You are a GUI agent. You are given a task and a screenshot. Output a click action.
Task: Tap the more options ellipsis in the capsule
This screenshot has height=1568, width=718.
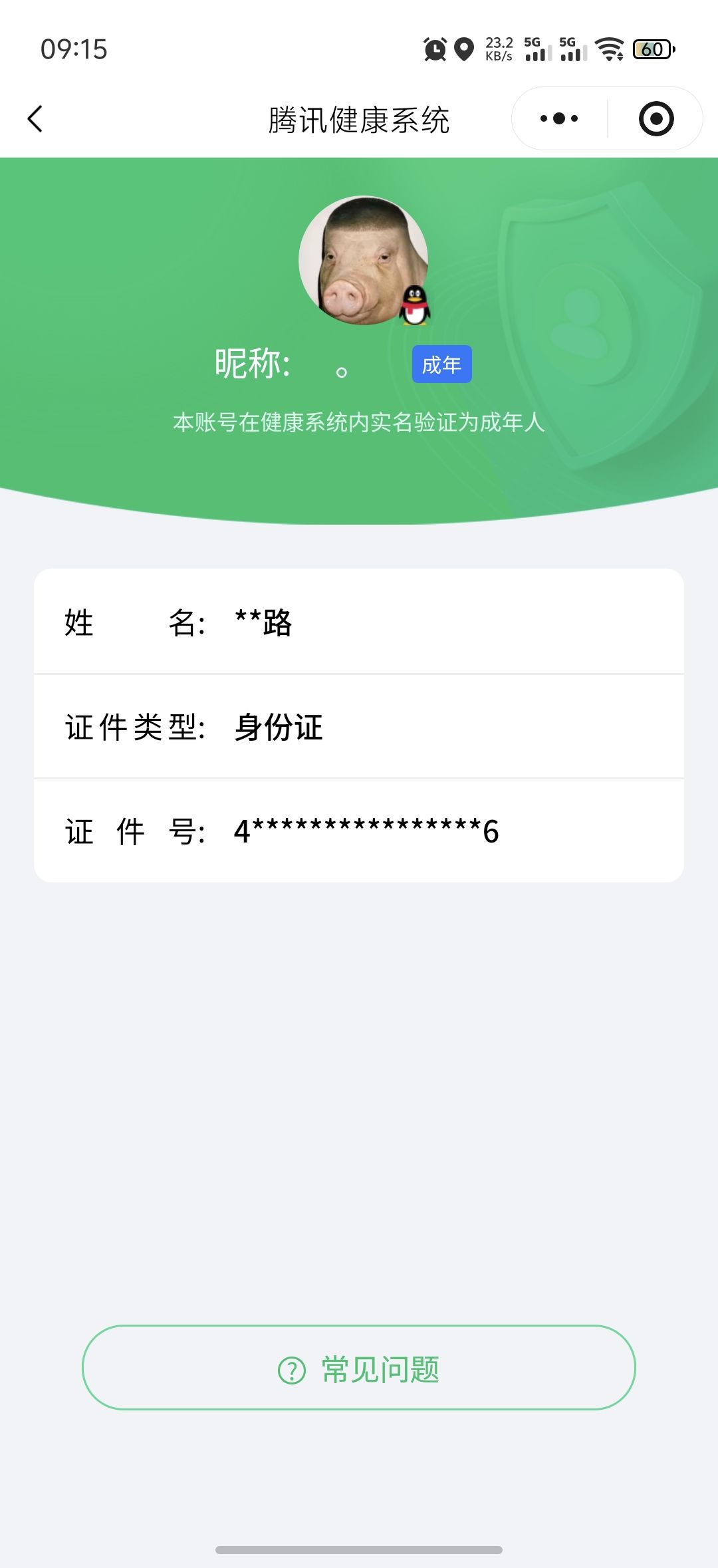point(558,118)
